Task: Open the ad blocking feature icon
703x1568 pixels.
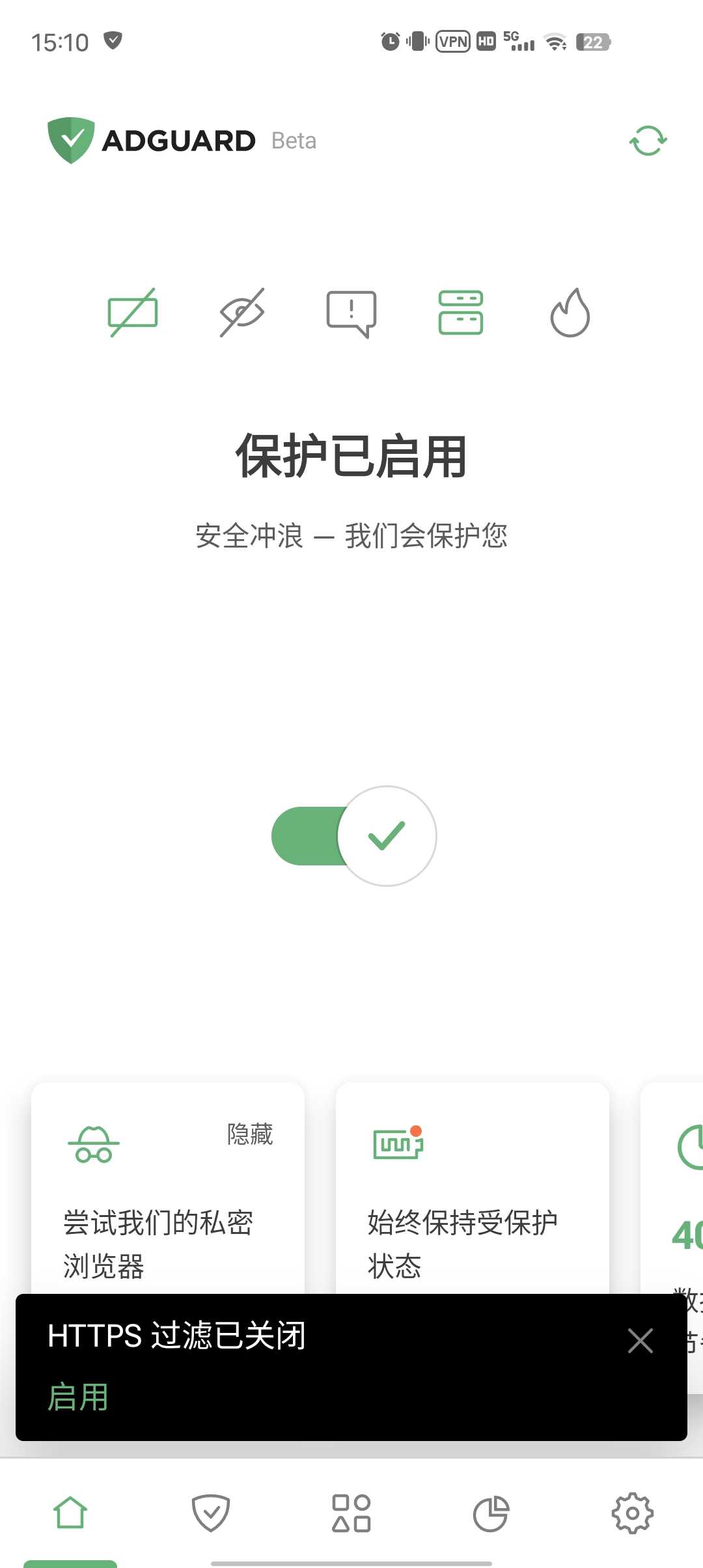Action: tap(133, 313)
